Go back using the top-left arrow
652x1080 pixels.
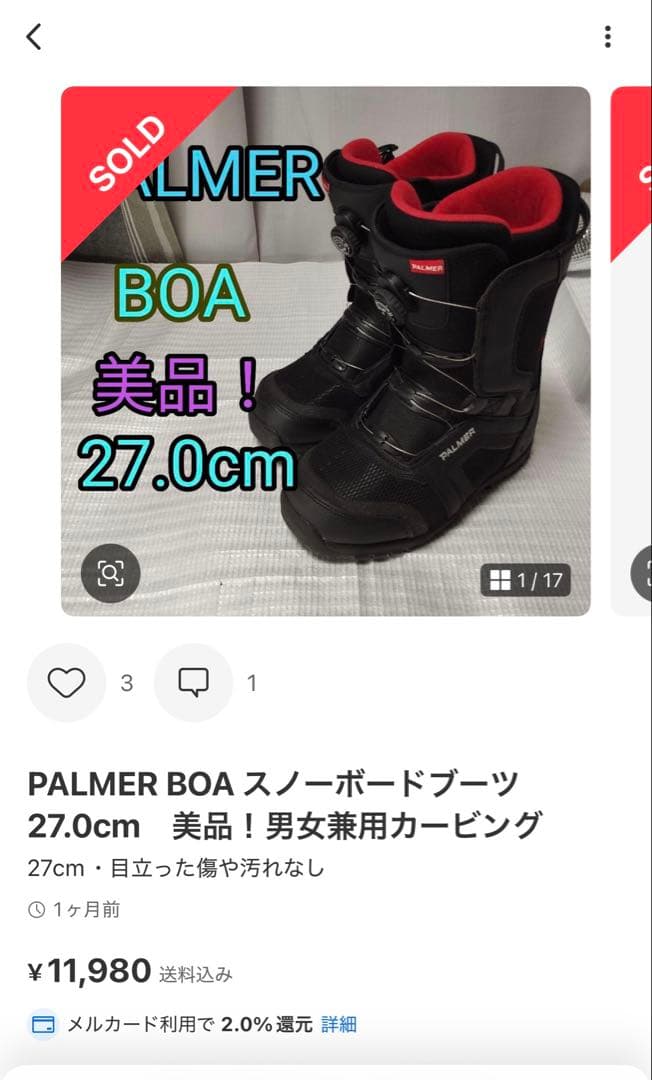pos(34,37)
